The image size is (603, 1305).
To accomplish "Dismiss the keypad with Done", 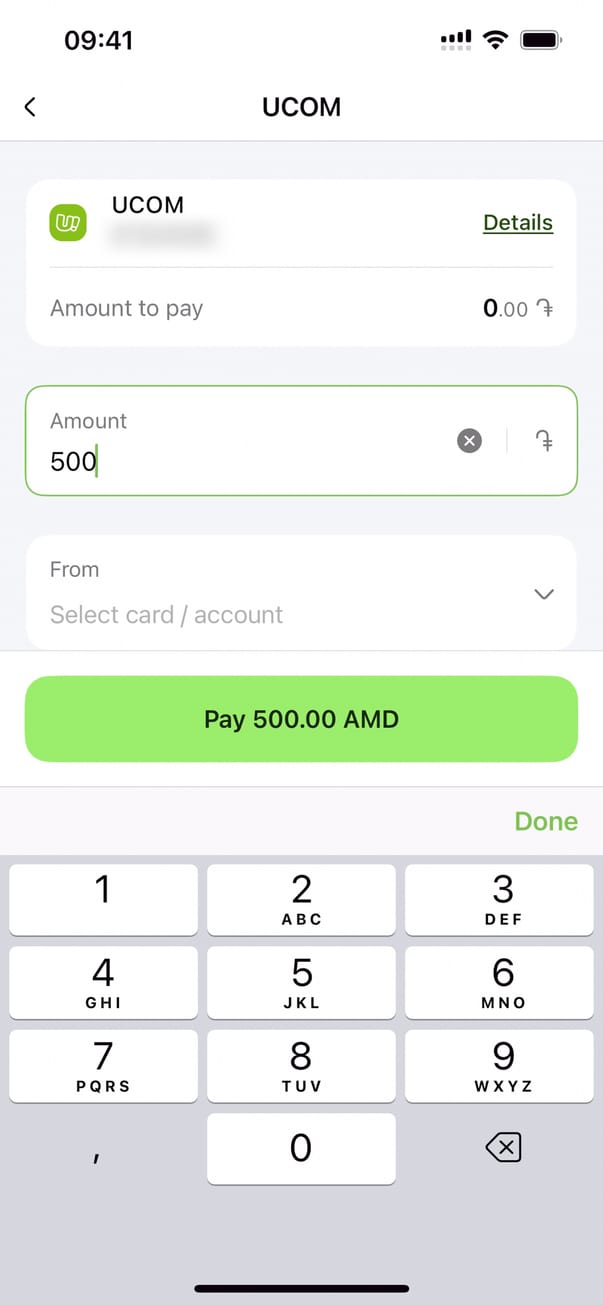I will pyautogui.click(x=545, y=821).
